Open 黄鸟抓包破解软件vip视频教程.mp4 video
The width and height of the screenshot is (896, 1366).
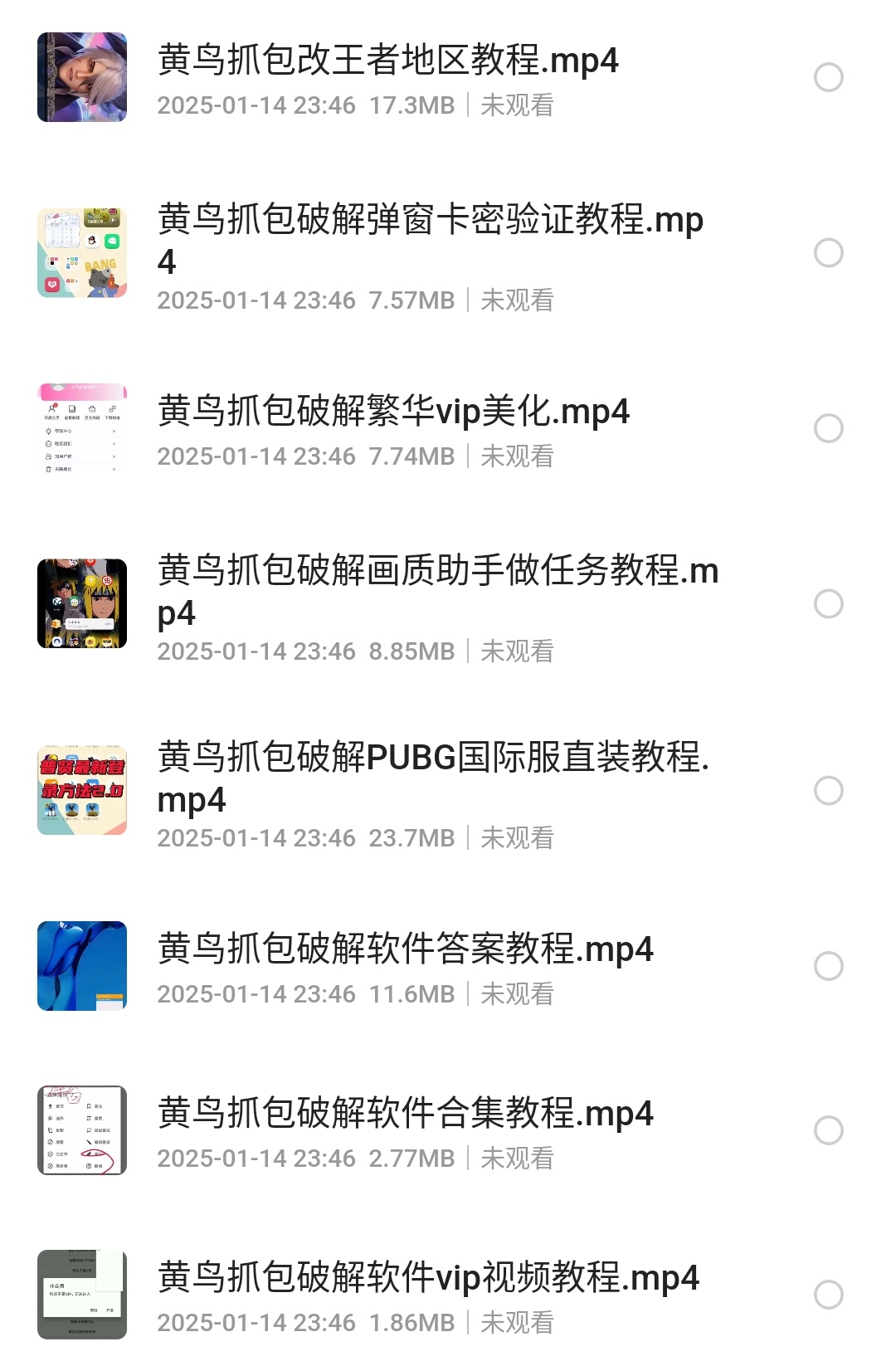(428, 1278)
